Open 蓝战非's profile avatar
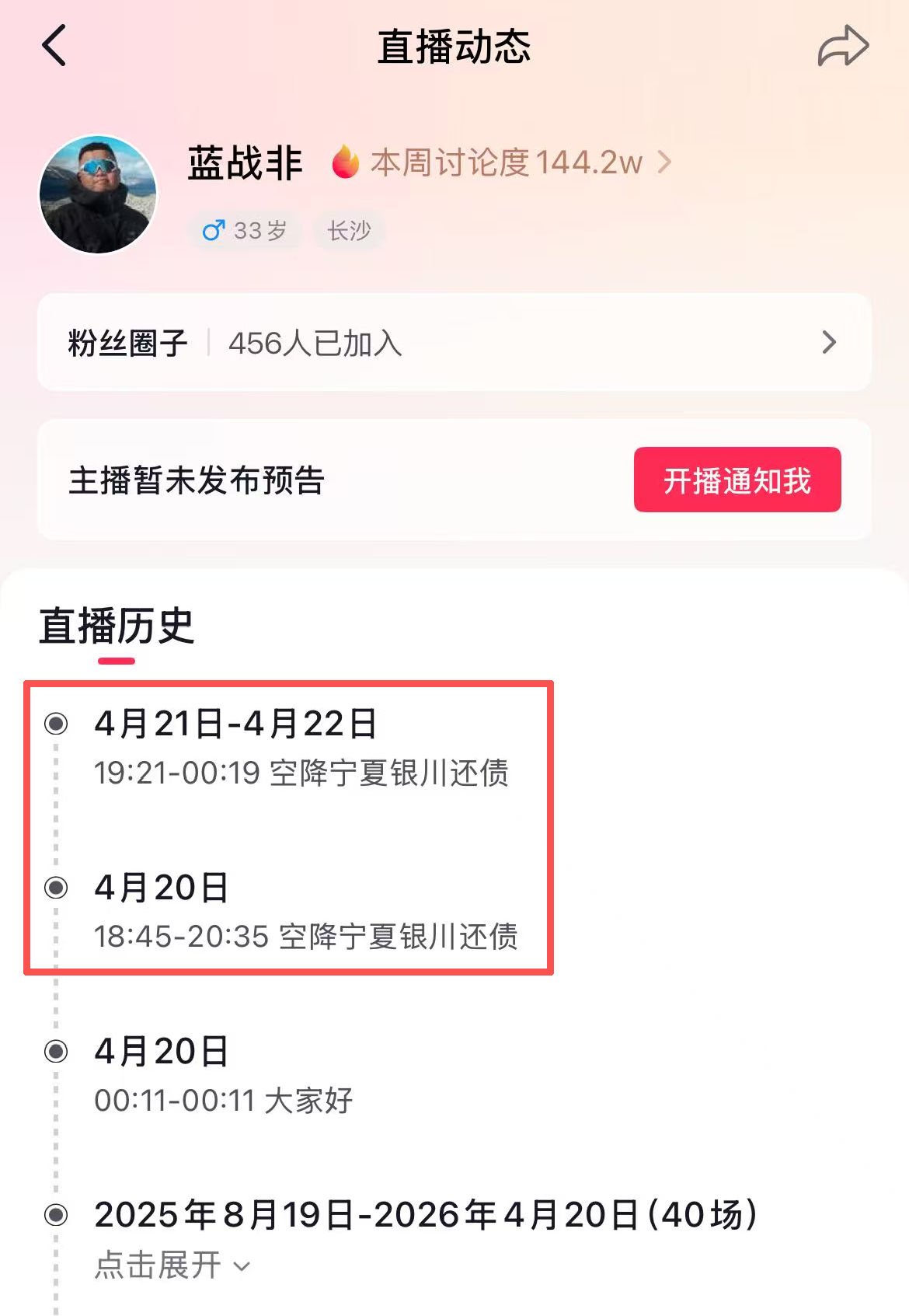This screenshot has width=909, height=1316. [x=98, y=194]
